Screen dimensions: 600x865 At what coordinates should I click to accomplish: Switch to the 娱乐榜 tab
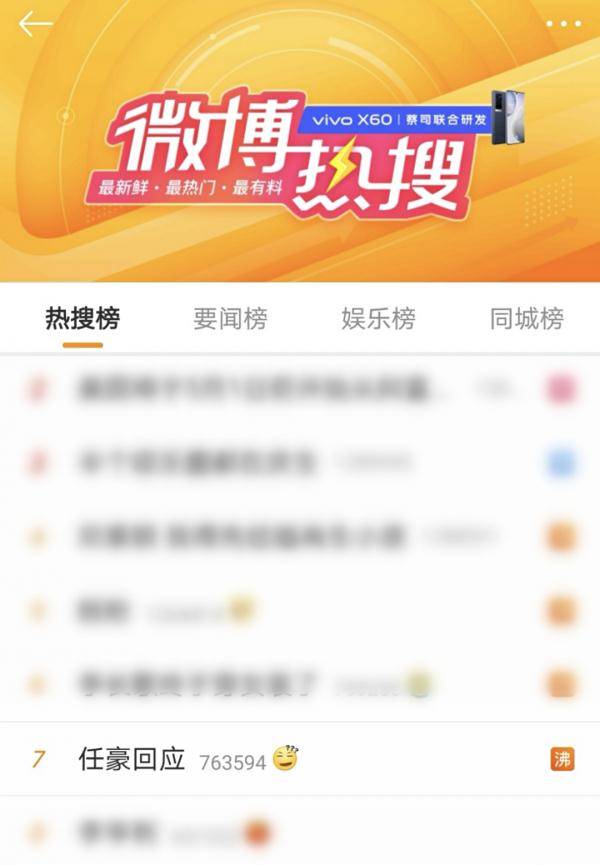coord(378,319)
